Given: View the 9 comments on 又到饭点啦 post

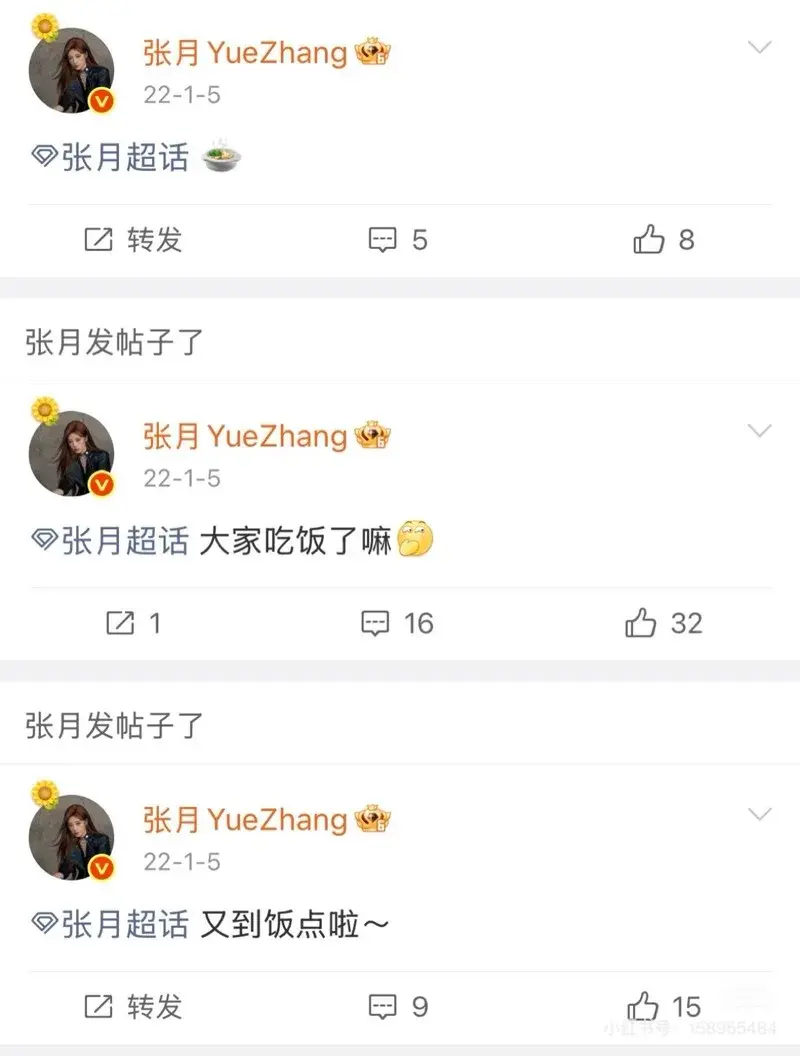Looking at the screenshot, I should tap(398, 1008).
